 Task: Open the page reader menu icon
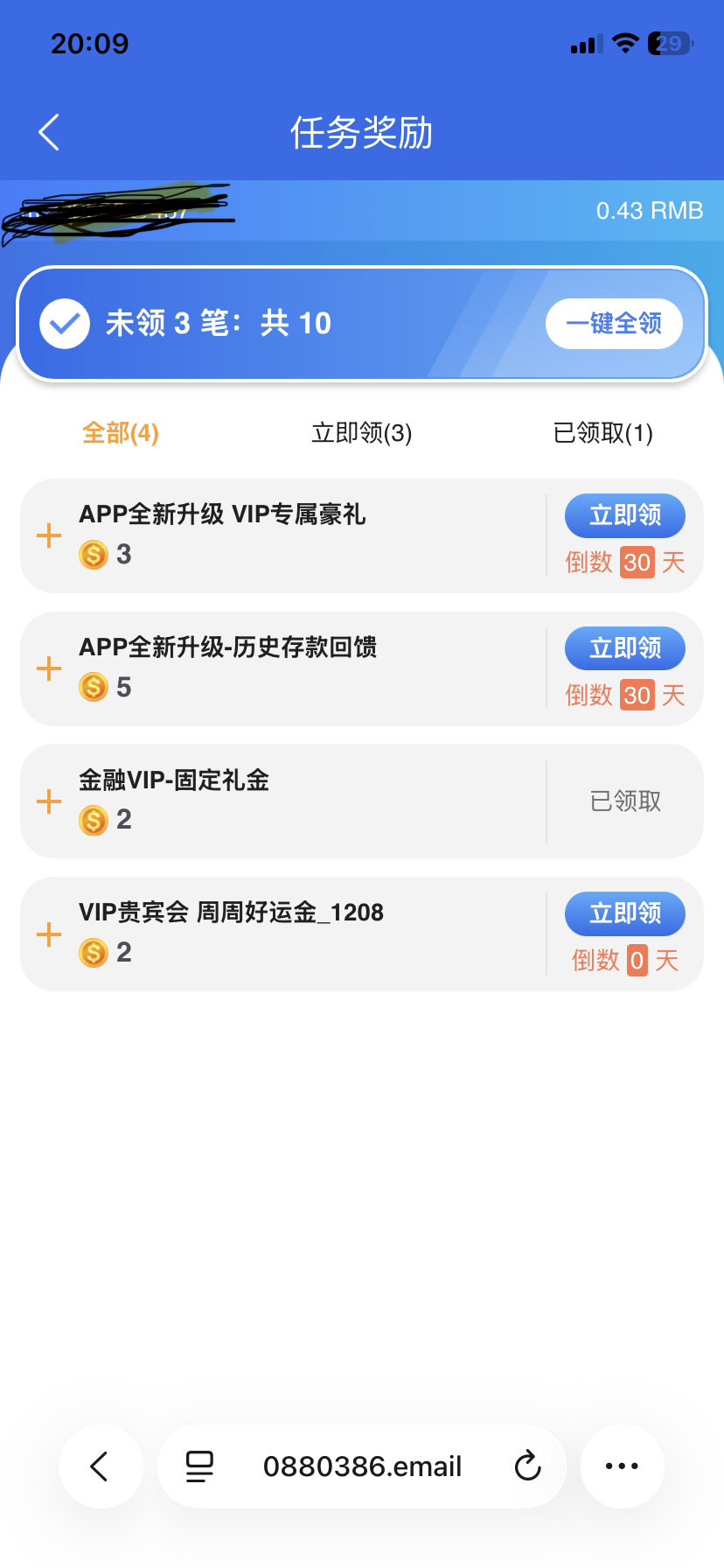(x=199, y=1466)
